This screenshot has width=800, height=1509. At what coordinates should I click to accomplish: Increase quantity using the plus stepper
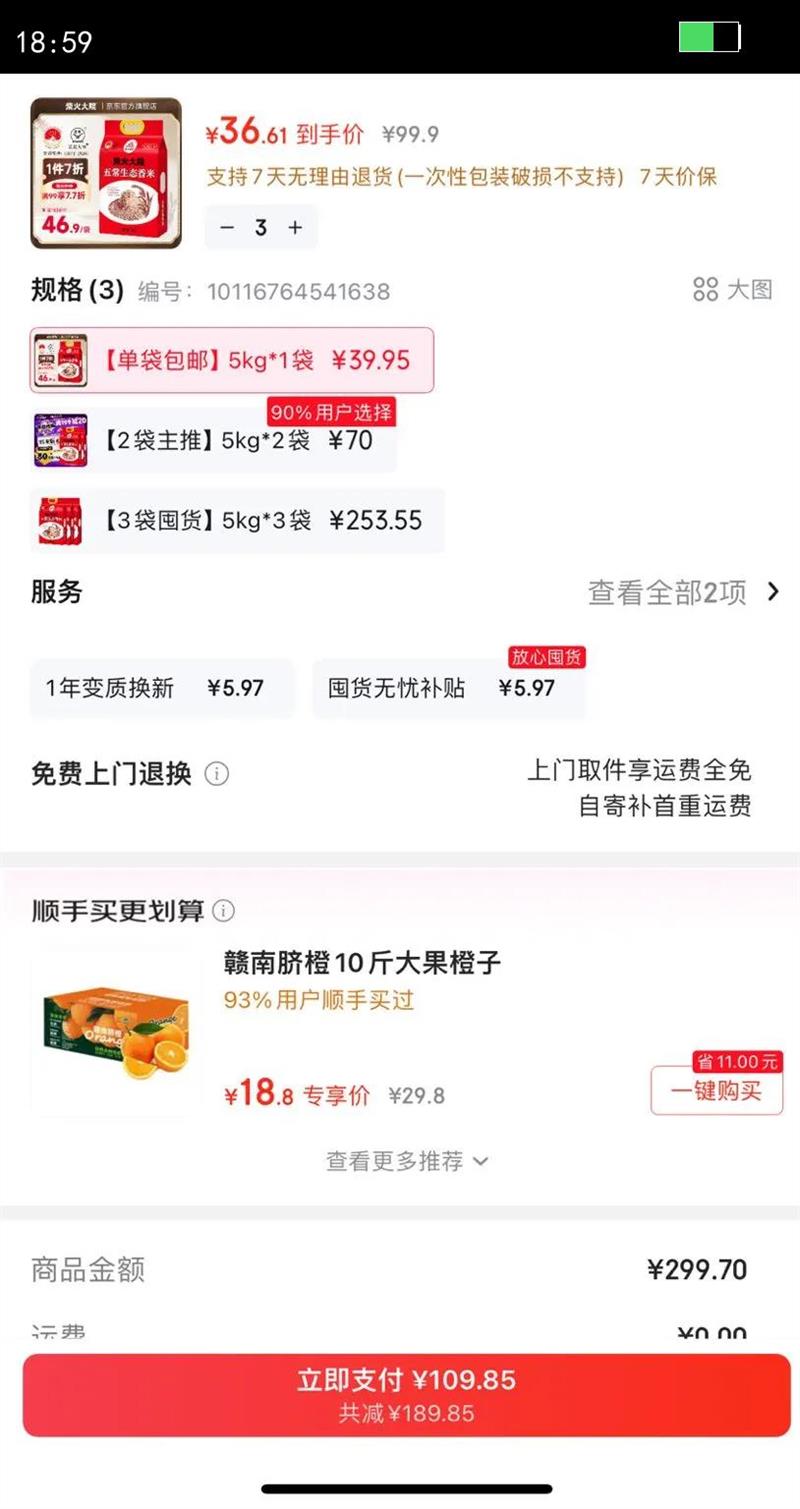pyautogui.click(x=295, y=227)
